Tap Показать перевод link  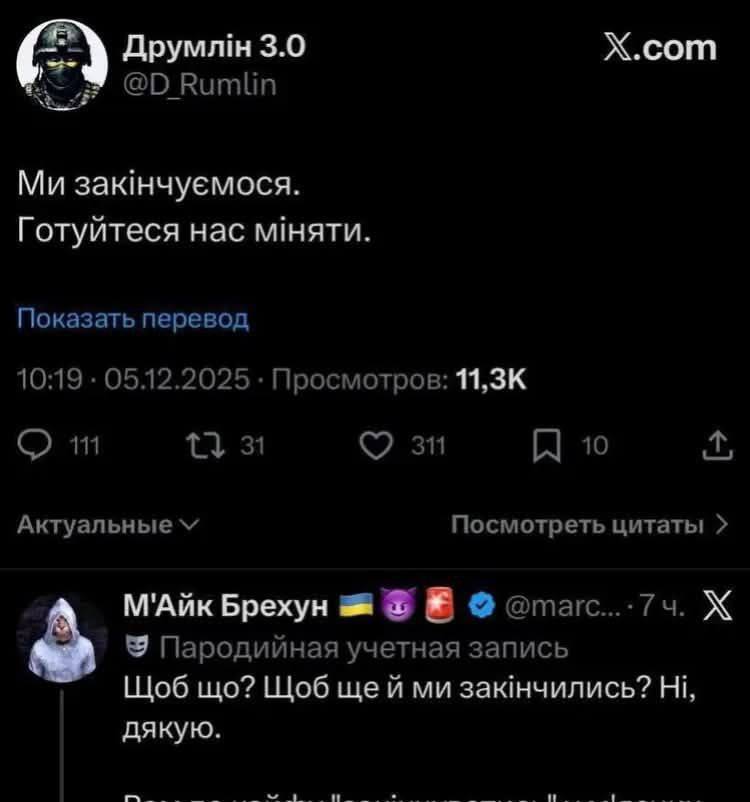(x=133, y=319)
